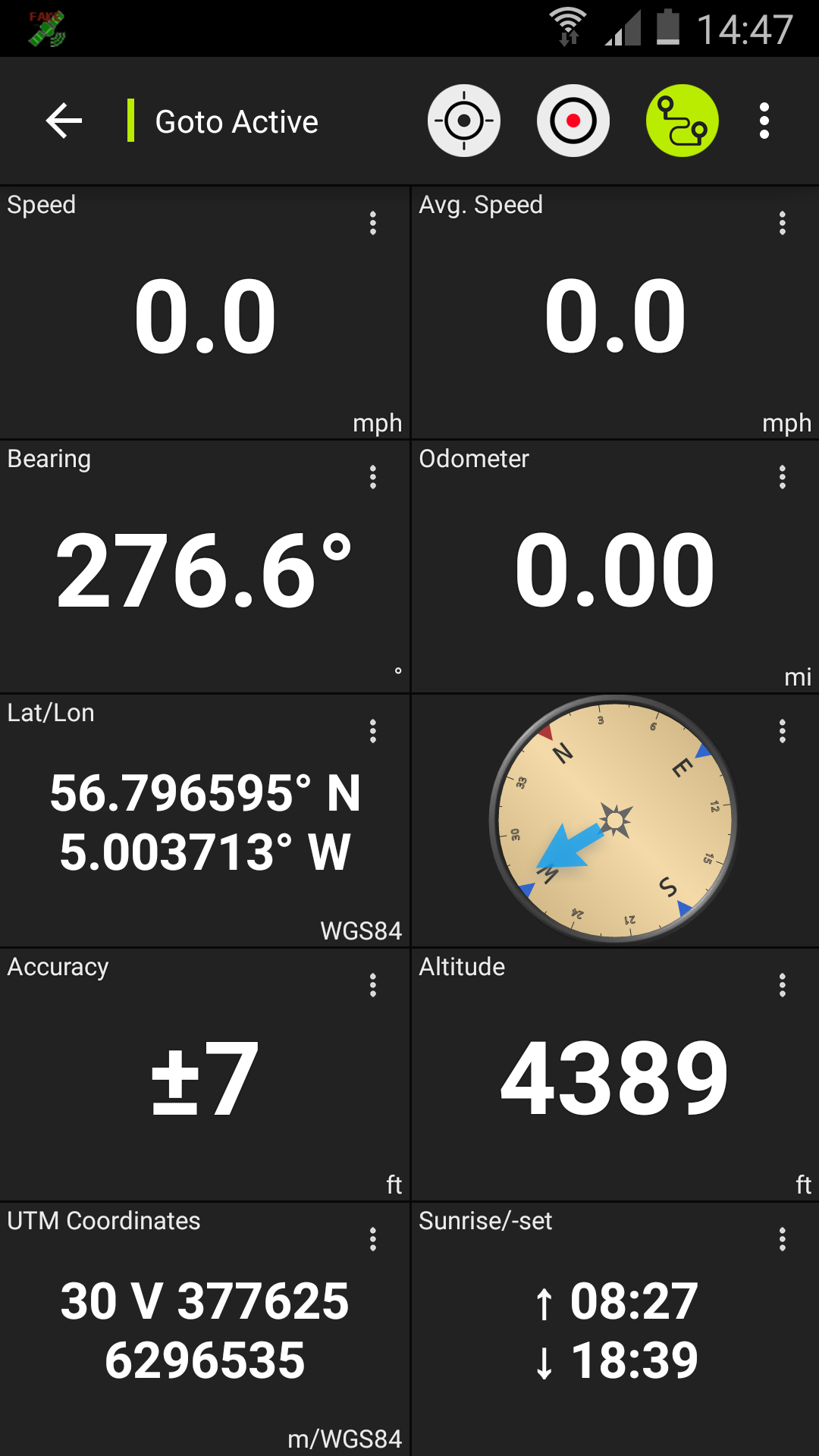Open options for the Bearing tile

tap(373, 477)
